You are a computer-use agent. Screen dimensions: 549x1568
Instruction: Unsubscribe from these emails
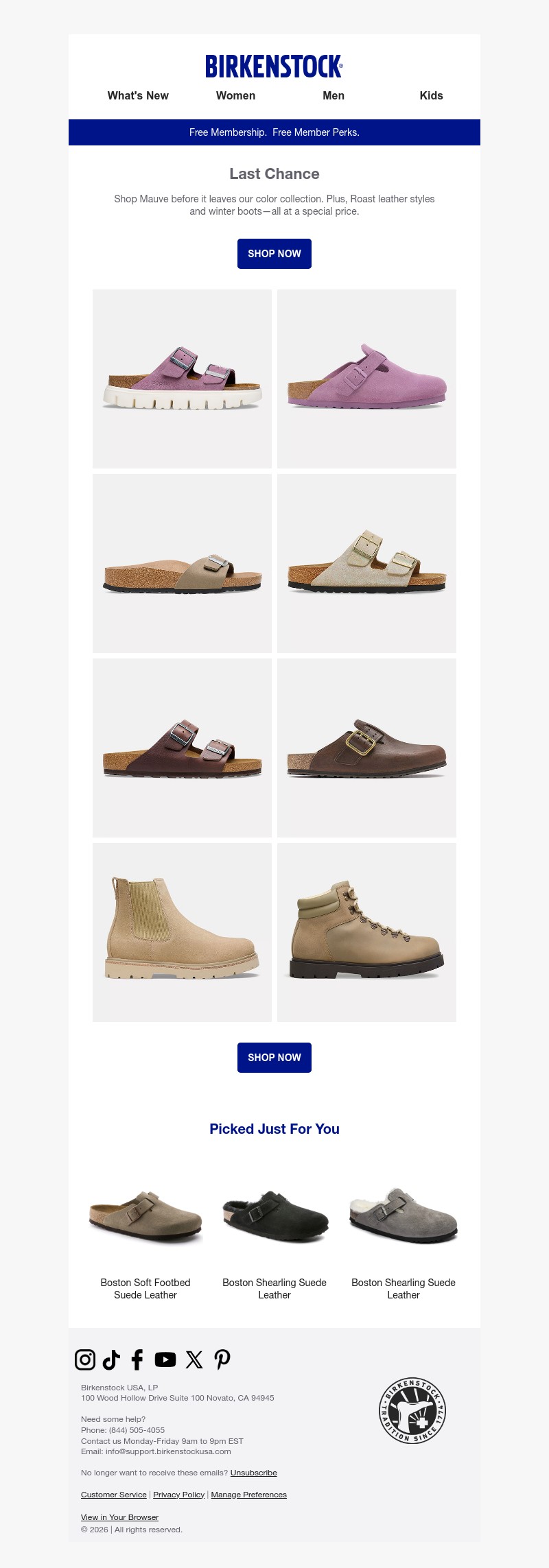253,1473
